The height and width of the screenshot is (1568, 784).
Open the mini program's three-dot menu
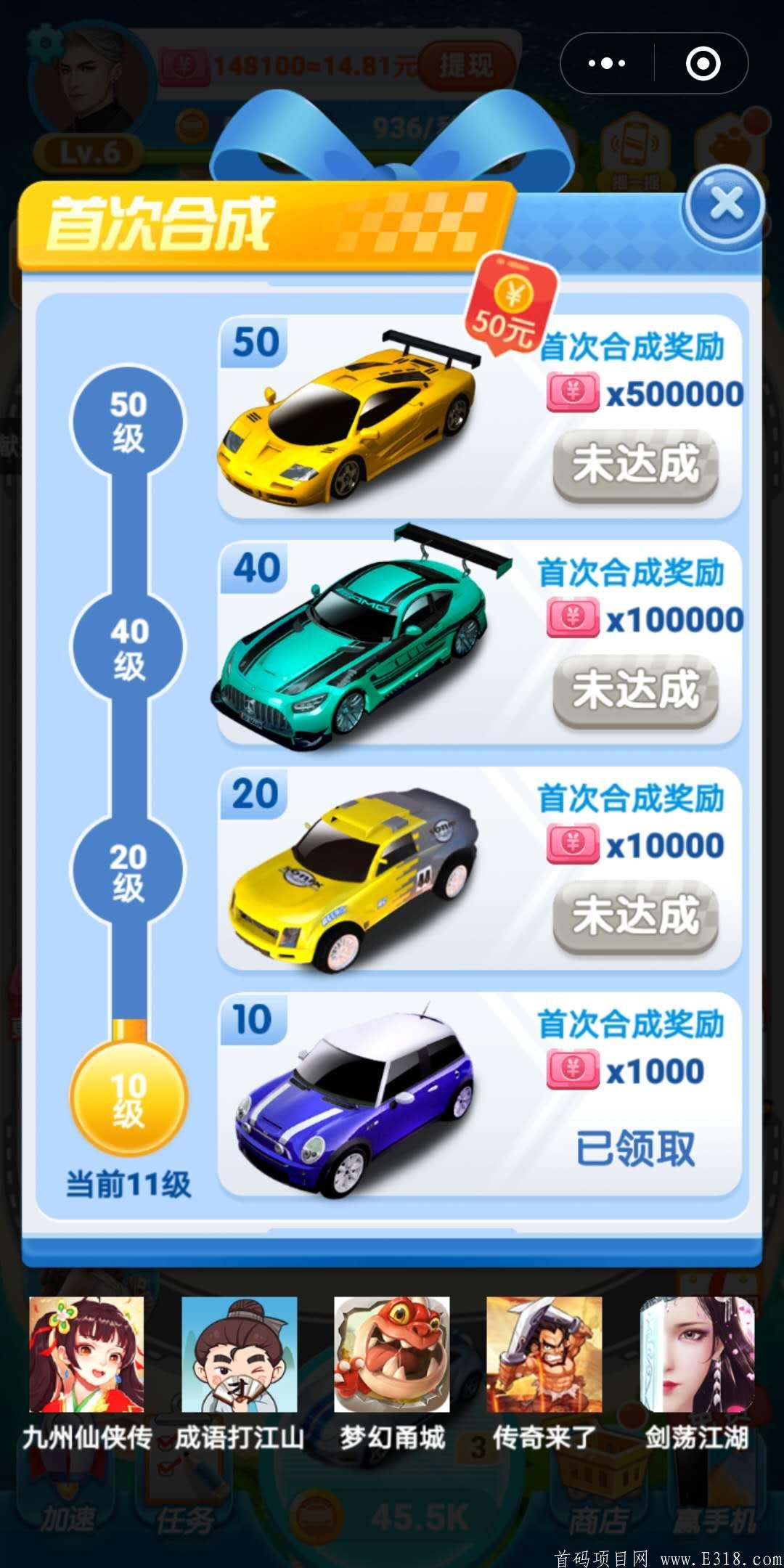607,64
